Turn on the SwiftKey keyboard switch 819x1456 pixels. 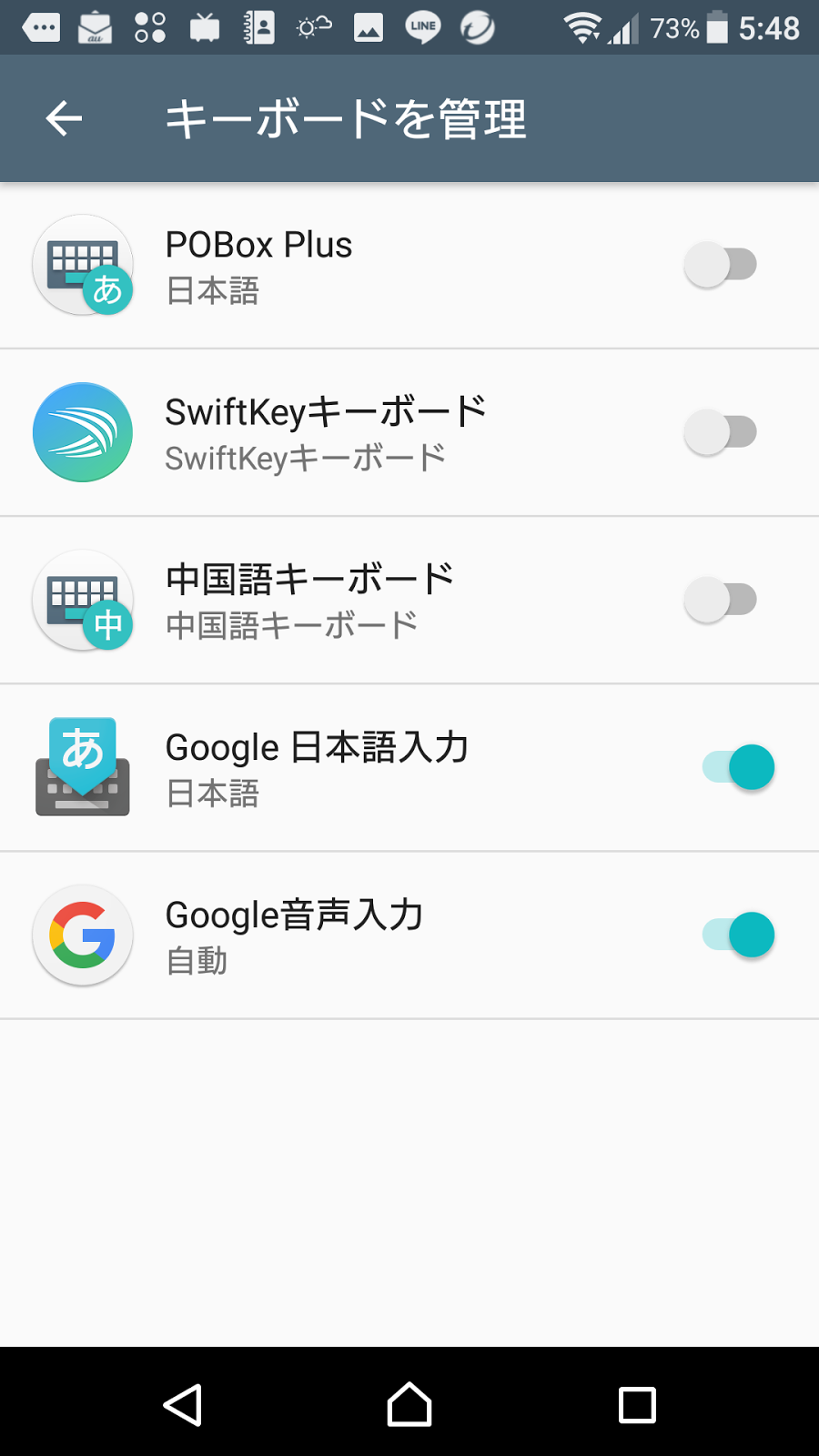click(721, 432)
